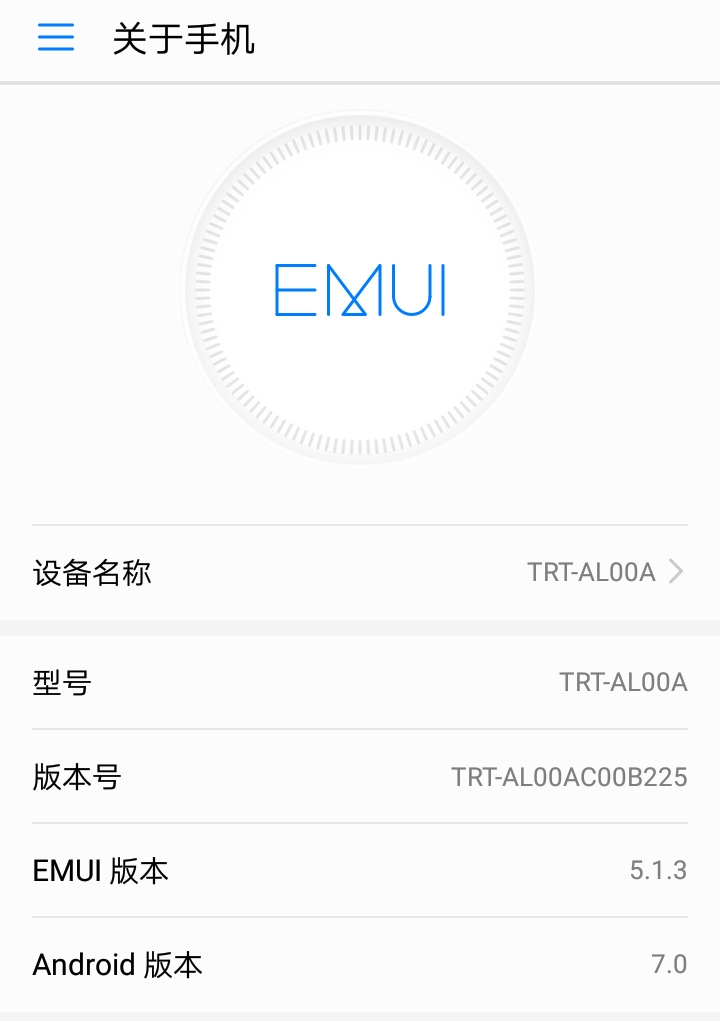720x1021 pixels.
Task: Select the 关于手机 title
Action: (x=185, y=40)
